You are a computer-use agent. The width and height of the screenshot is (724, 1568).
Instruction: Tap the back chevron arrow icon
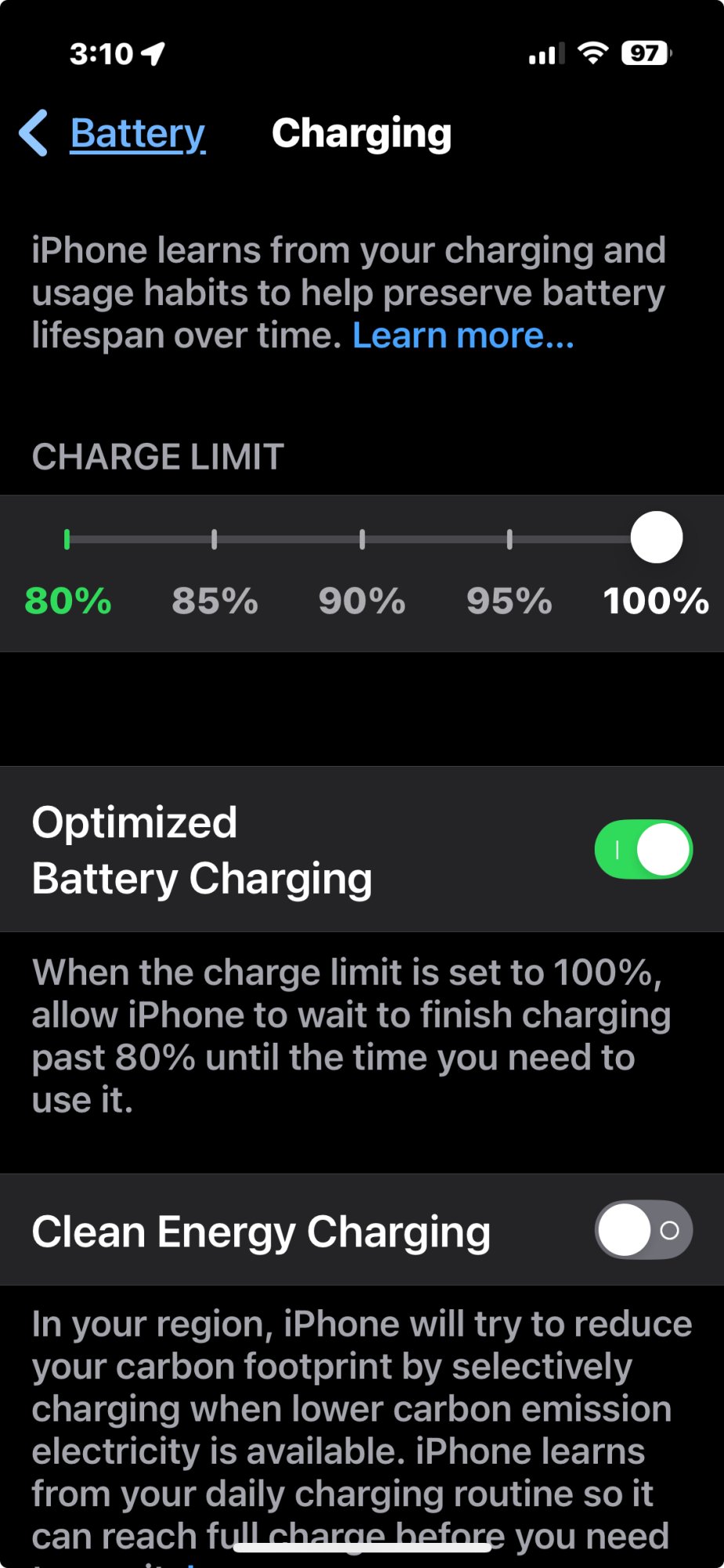pyautogui.click(x=33, y=133)
